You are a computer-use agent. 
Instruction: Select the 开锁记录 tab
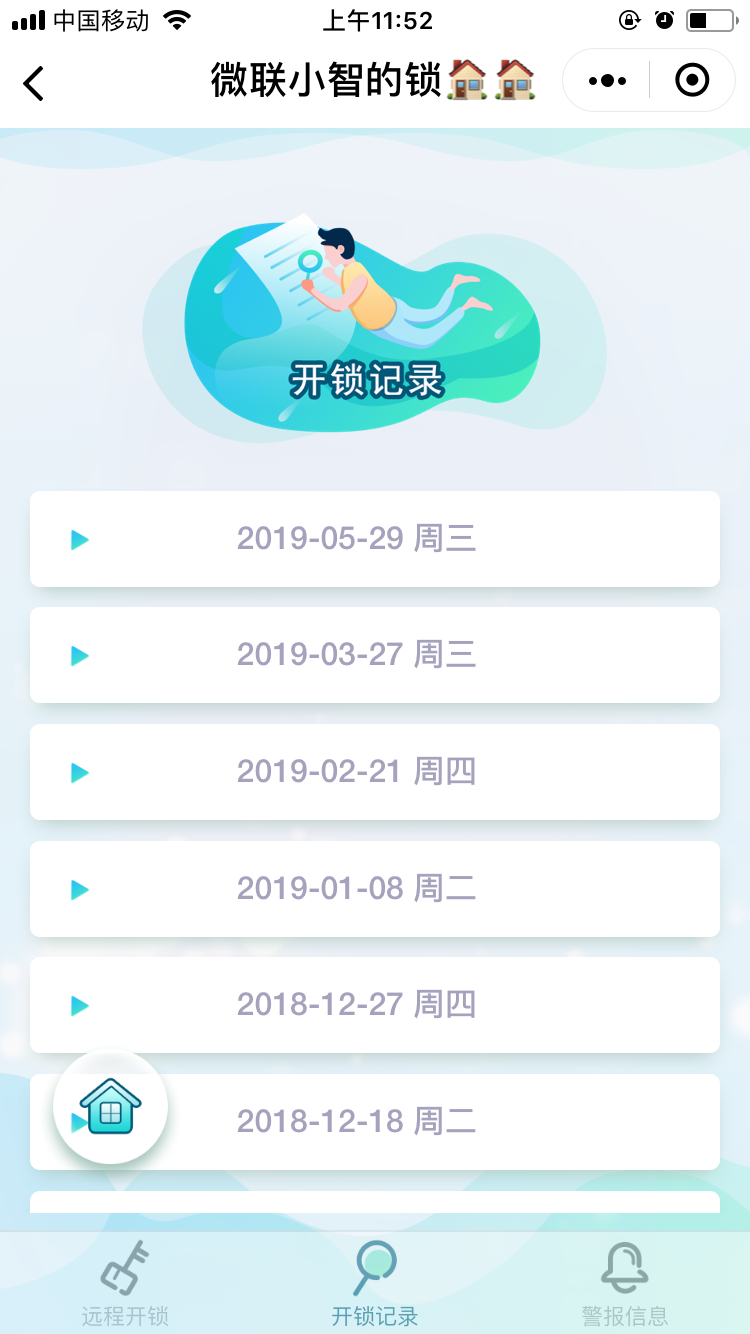pos(375,1284)
